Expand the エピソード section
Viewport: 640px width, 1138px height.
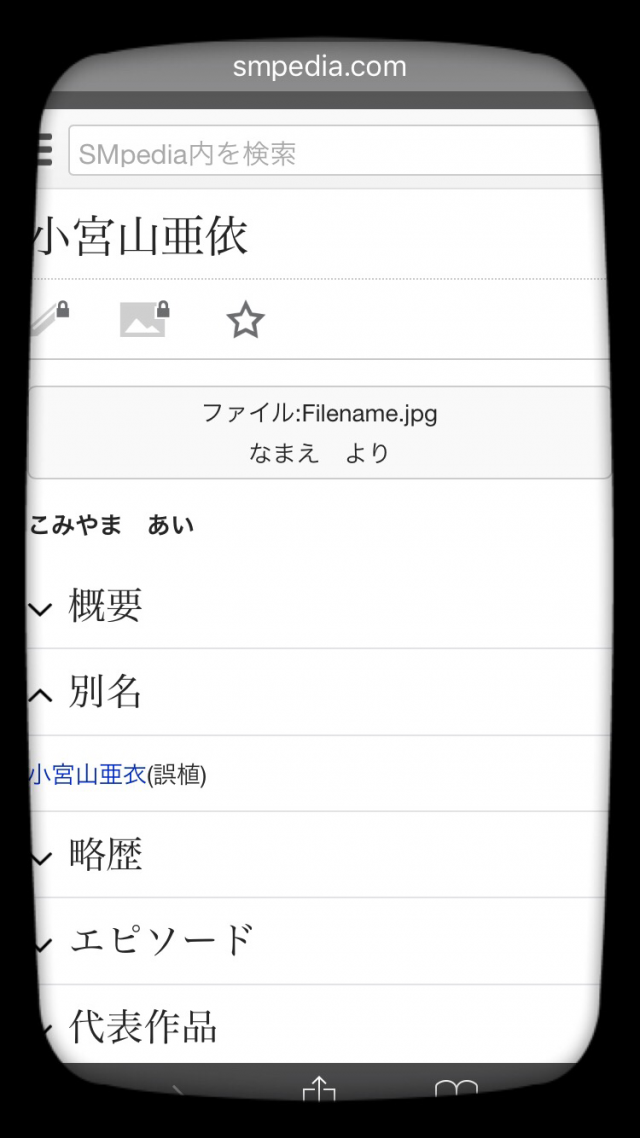coord(160,941)
